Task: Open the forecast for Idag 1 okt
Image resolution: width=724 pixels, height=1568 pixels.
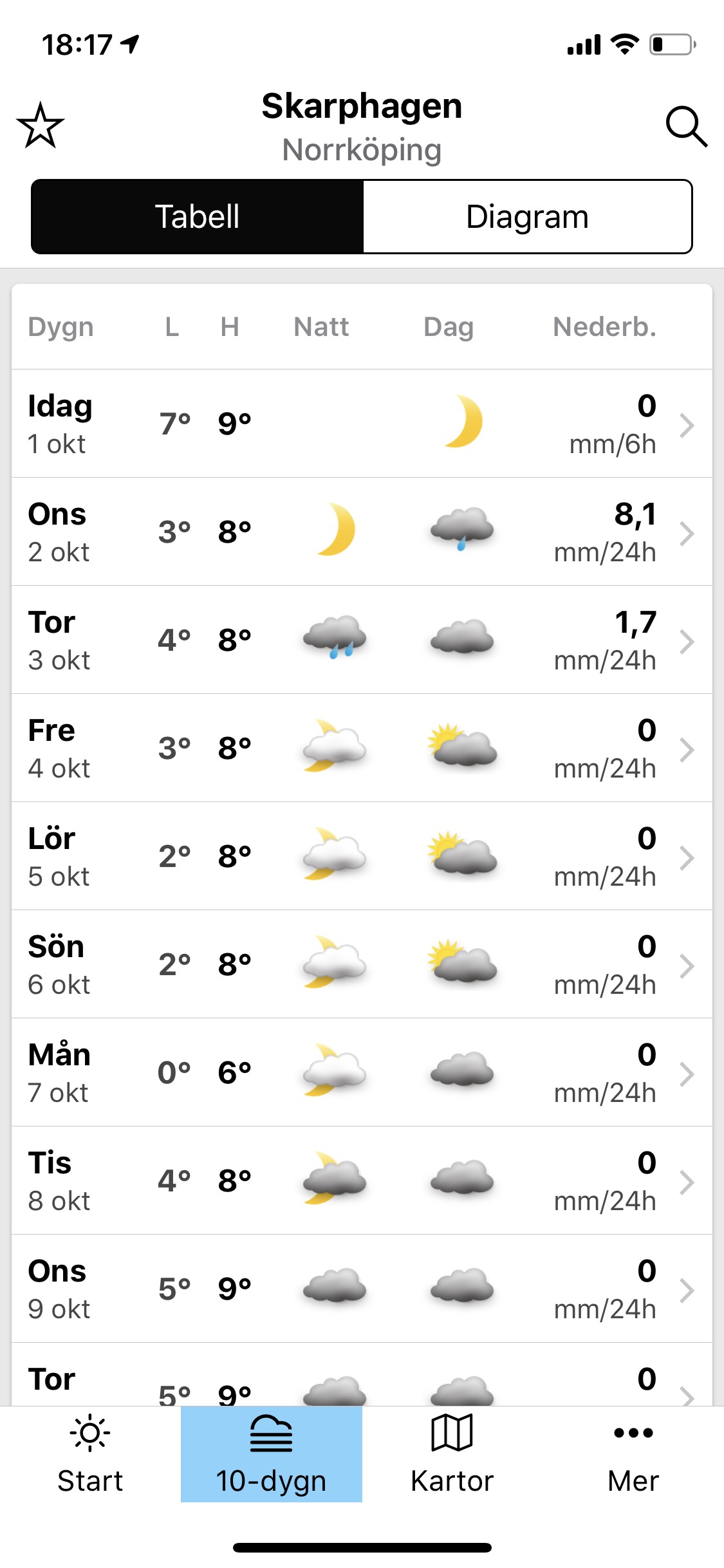Action: pyautogui.click(x=362, y=424)
